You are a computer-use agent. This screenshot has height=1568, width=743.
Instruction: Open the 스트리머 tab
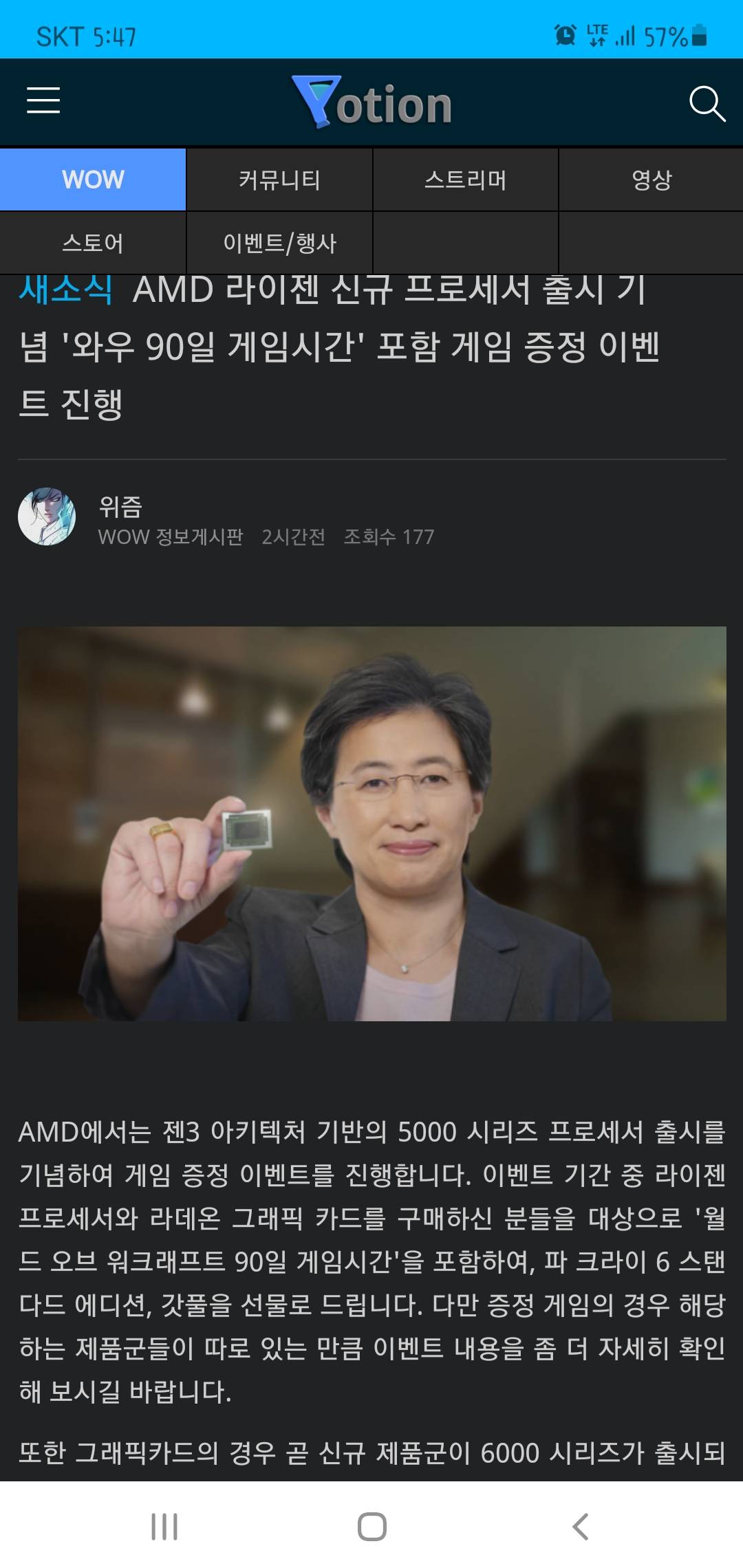click(x=466, y=179)
